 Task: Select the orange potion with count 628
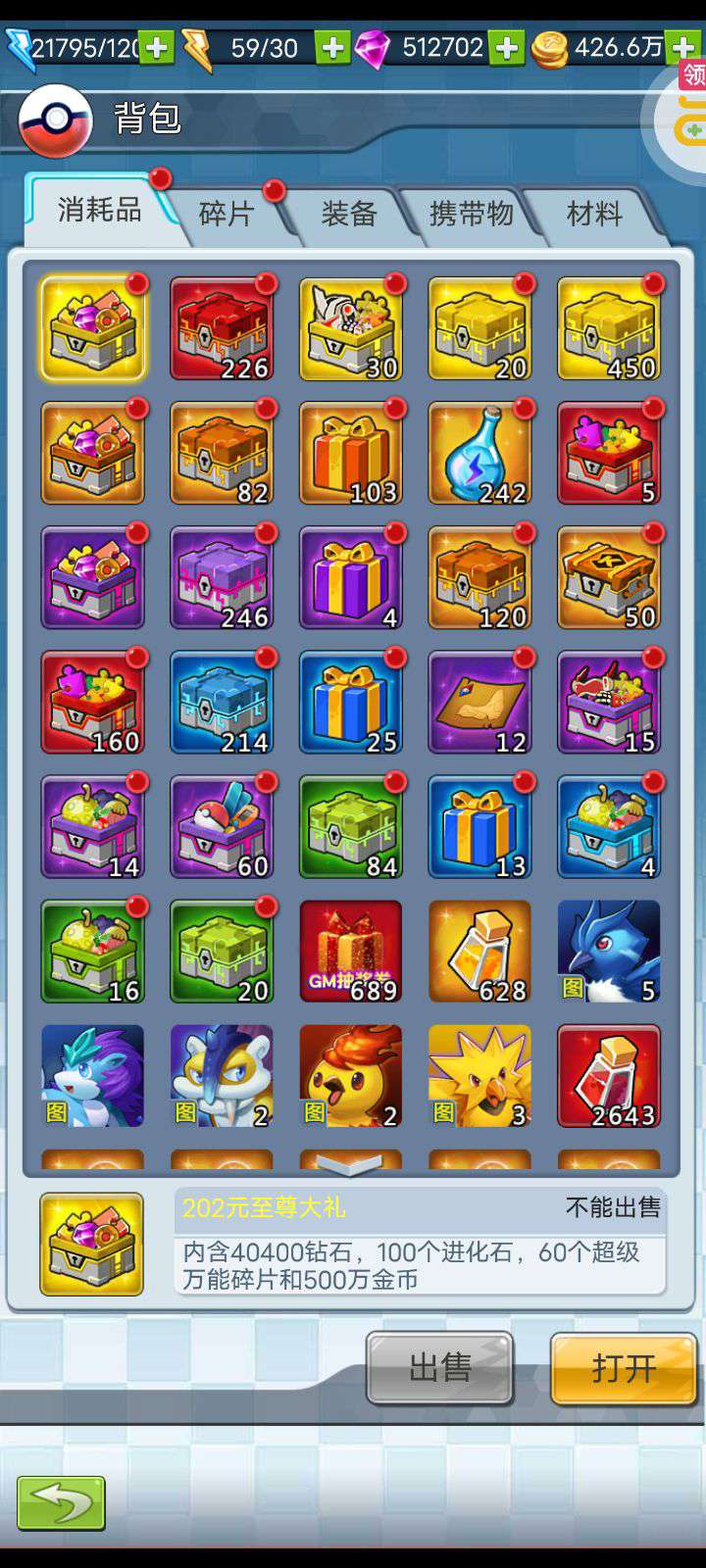click(x=480, y=951)
